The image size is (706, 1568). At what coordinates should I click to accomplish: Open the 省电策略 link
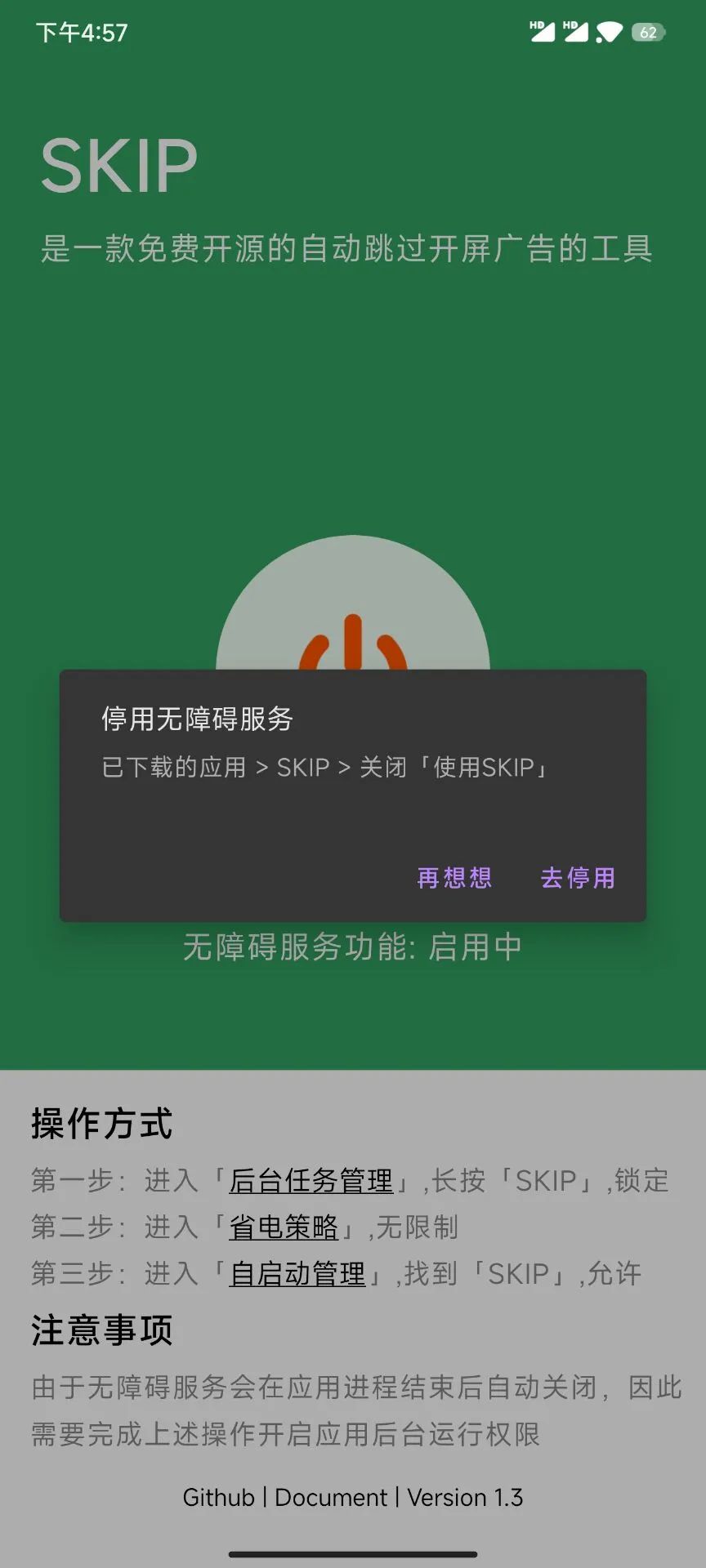tap(284, 1227)
